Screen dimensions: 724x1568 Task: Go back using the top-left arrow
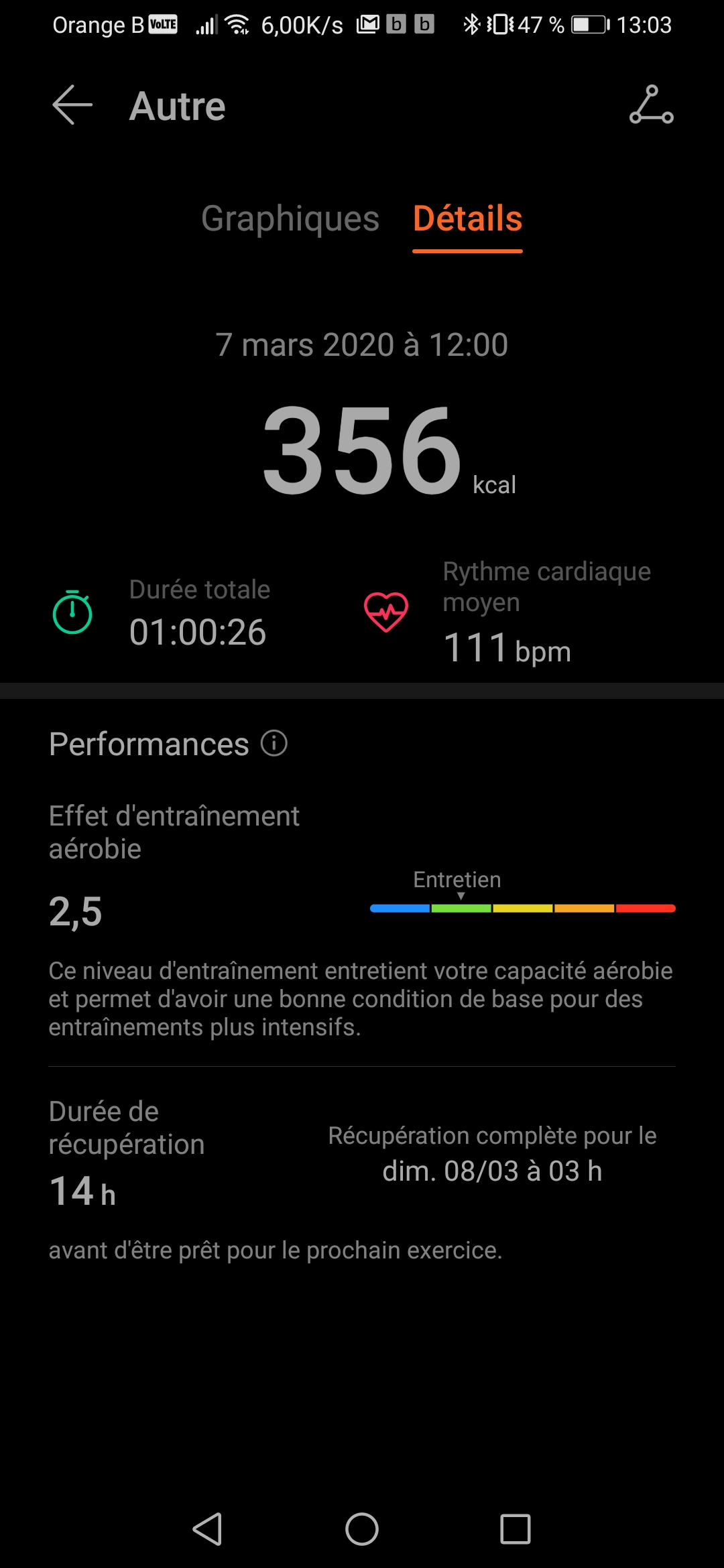(72, 105)
